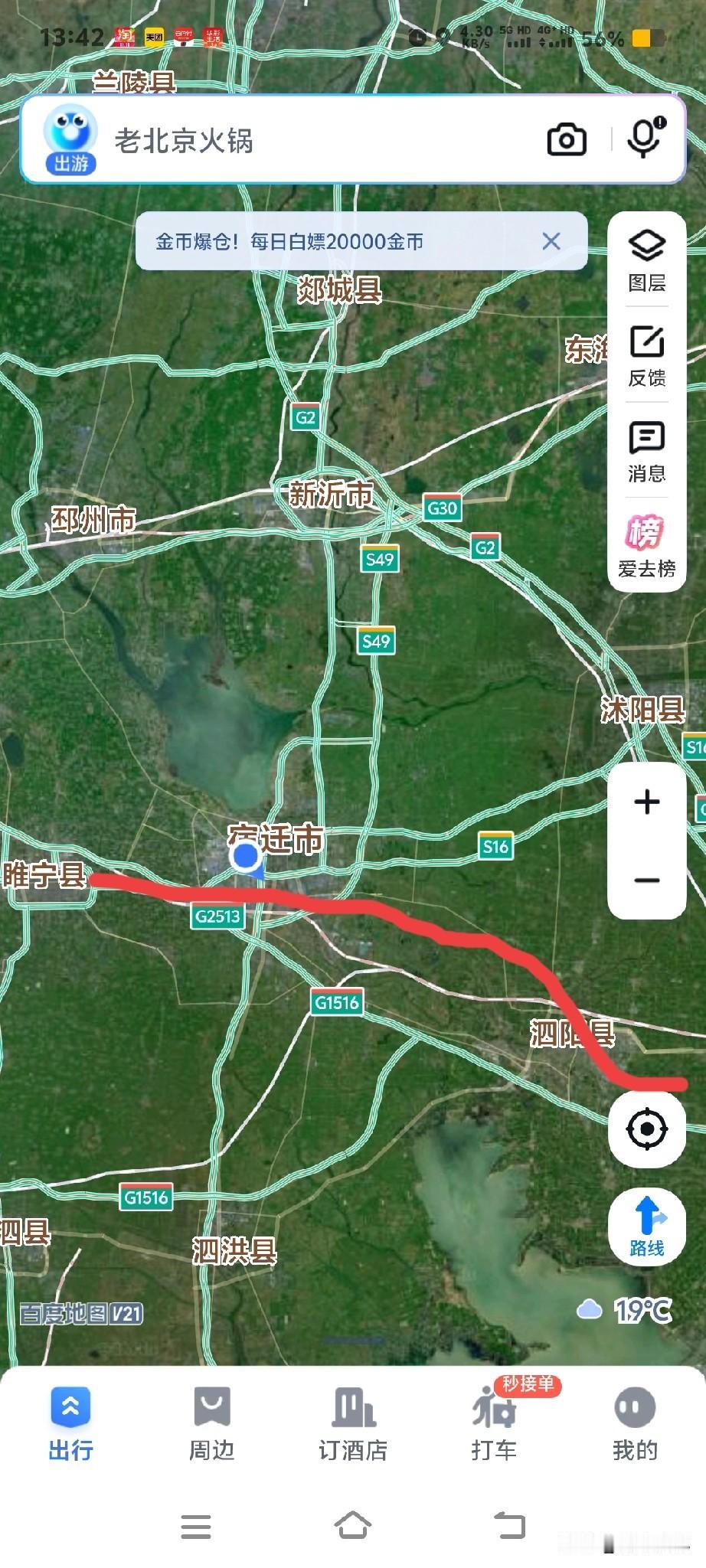Open the 路线 route planning icon
The width and height of the screenshot is (706, 1568).
point(647,1225)
